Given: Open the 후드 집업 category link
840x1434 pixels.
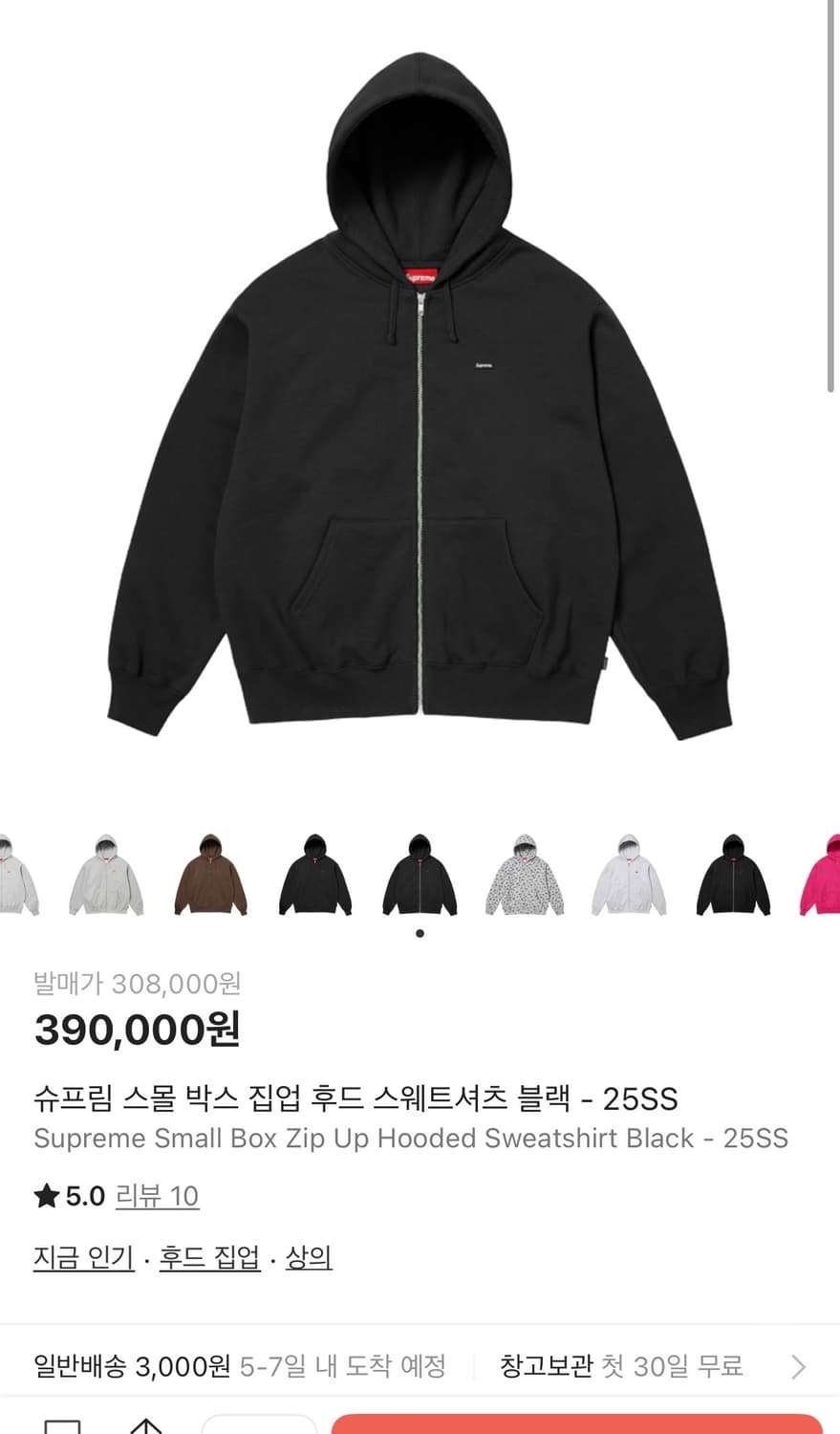Looking at the screenshot, I should [209, 1259].
